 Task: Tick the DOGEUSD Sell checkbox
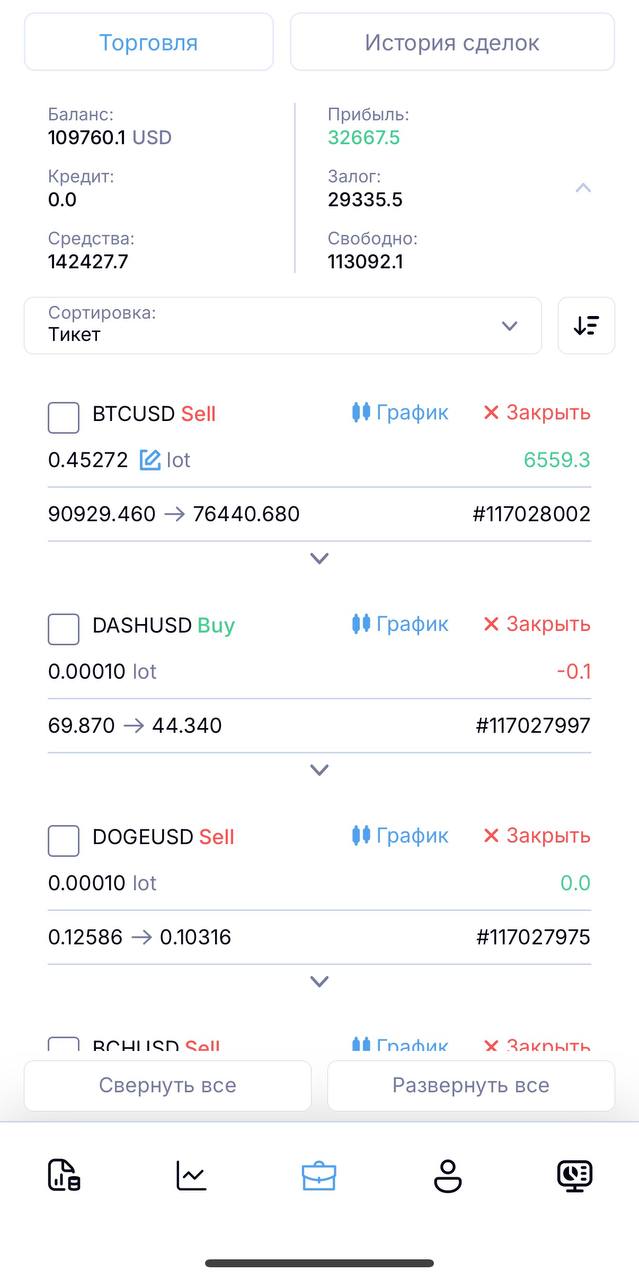(64, 841)
